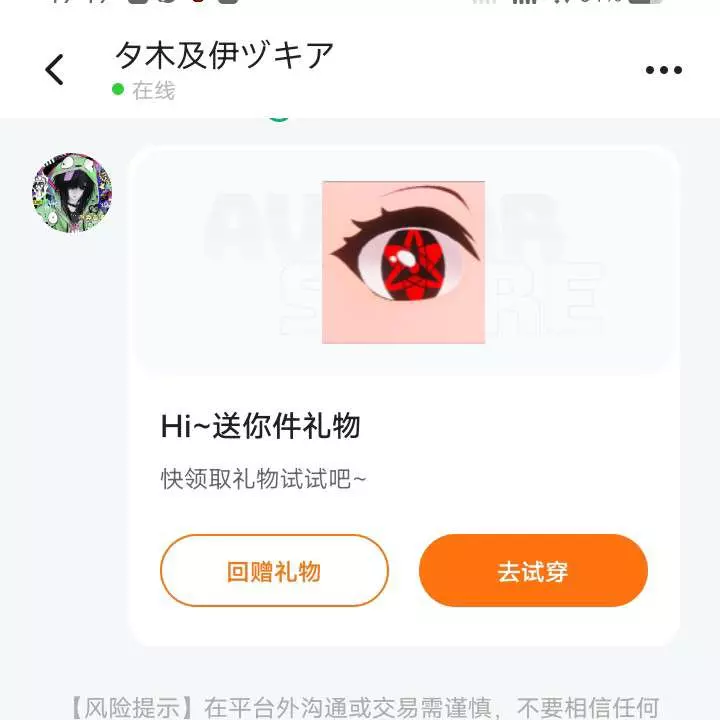Tap 去试穿 to try on the gift
This screenshot has height=720, width=720.
pyautogui.click(x=533, y=571)
